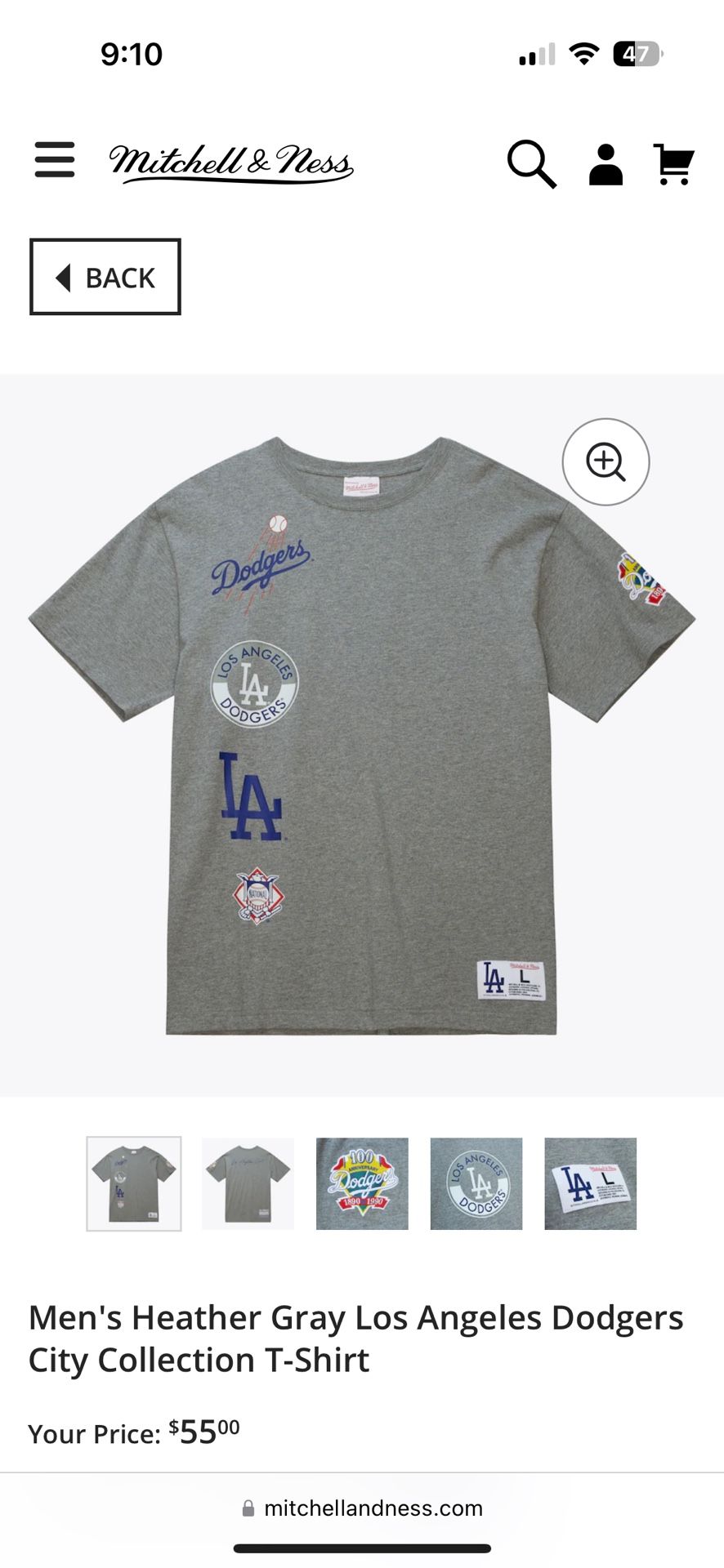The image size is (724, 1568).
Task: Select the front view shirt thumbnail
Action: 134,1183
